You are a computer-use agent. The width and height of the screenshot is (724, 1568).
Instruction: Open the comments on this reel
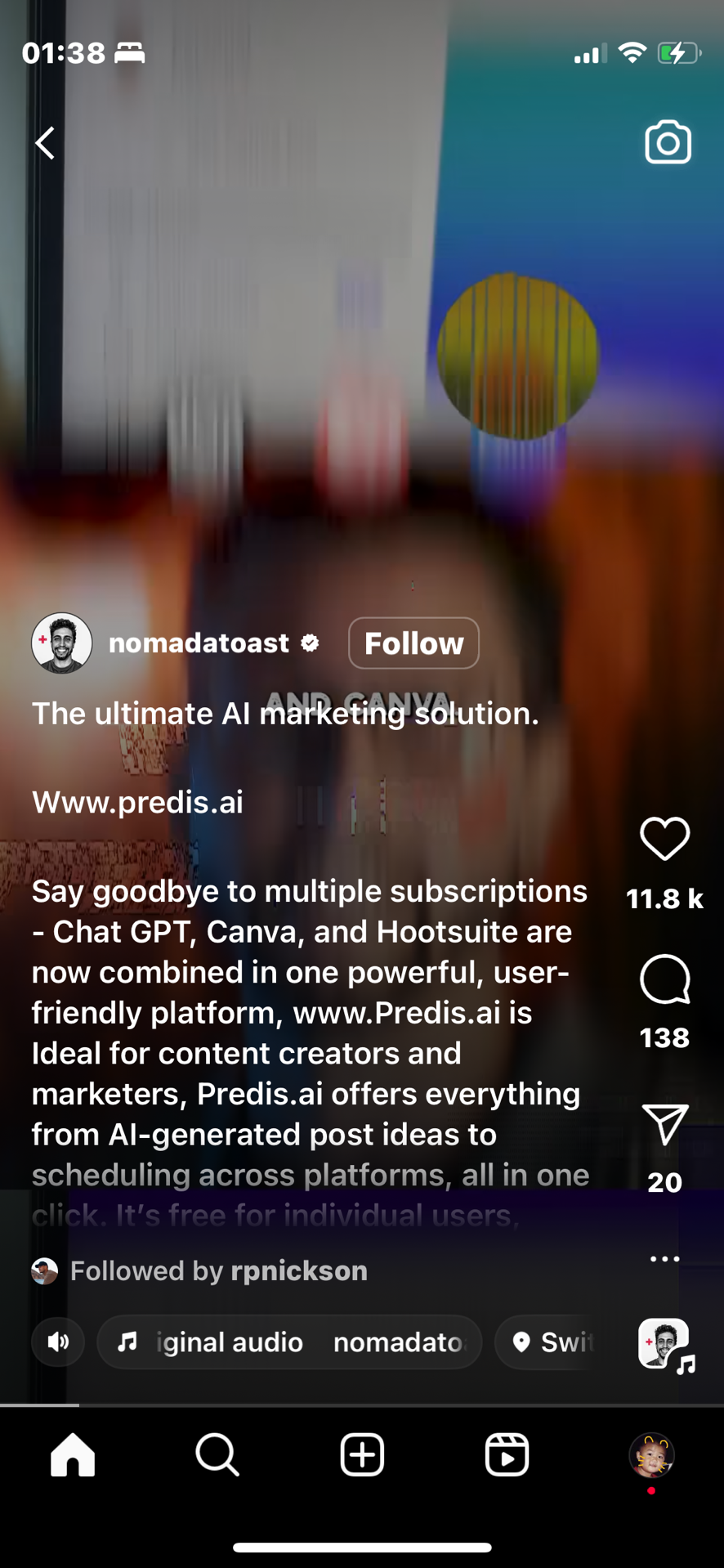coord(664,979)
